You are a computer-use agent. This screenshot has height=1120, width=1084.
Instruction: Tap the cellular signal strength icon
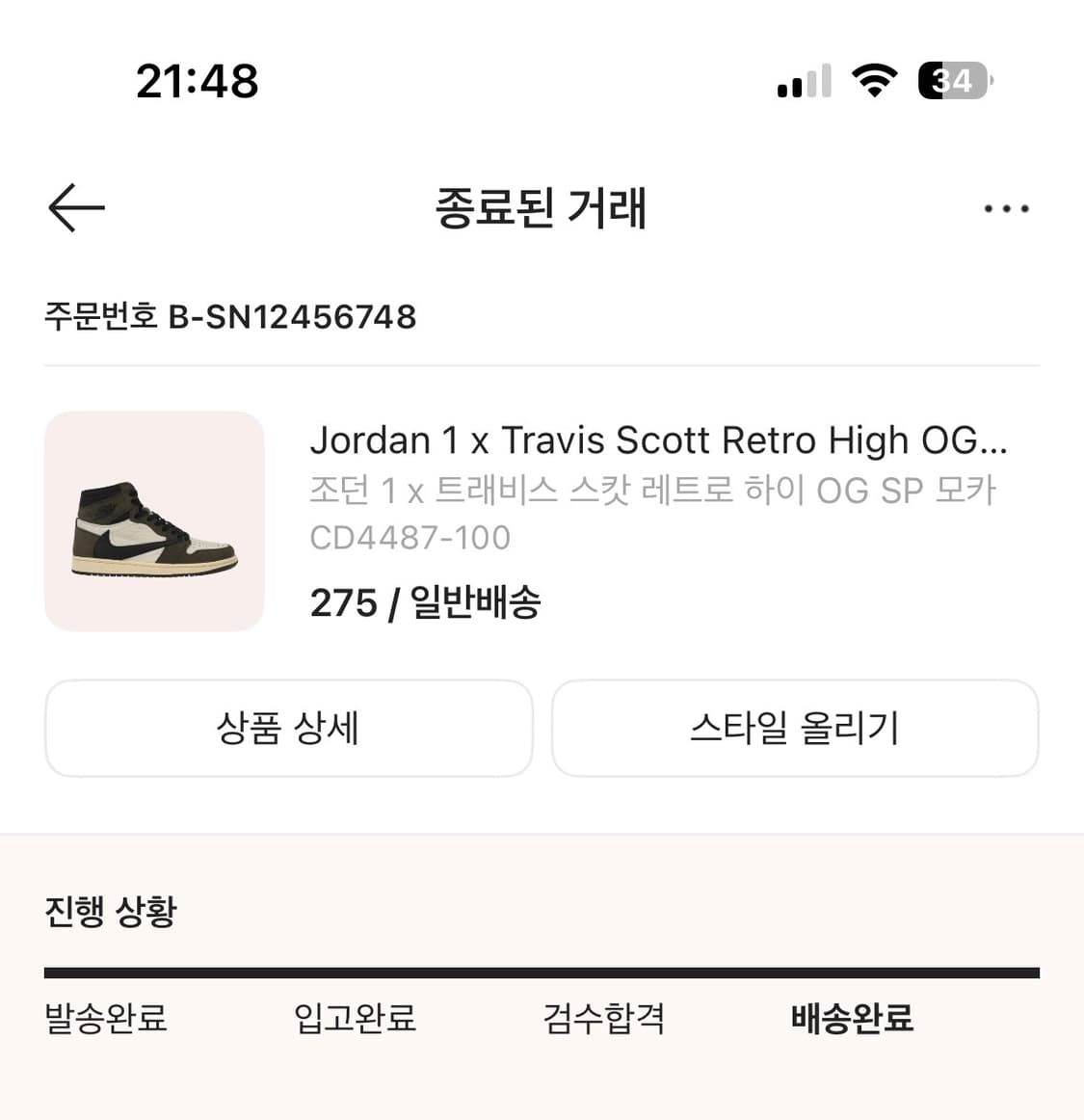pyautogui.click(x=803, y=81)
